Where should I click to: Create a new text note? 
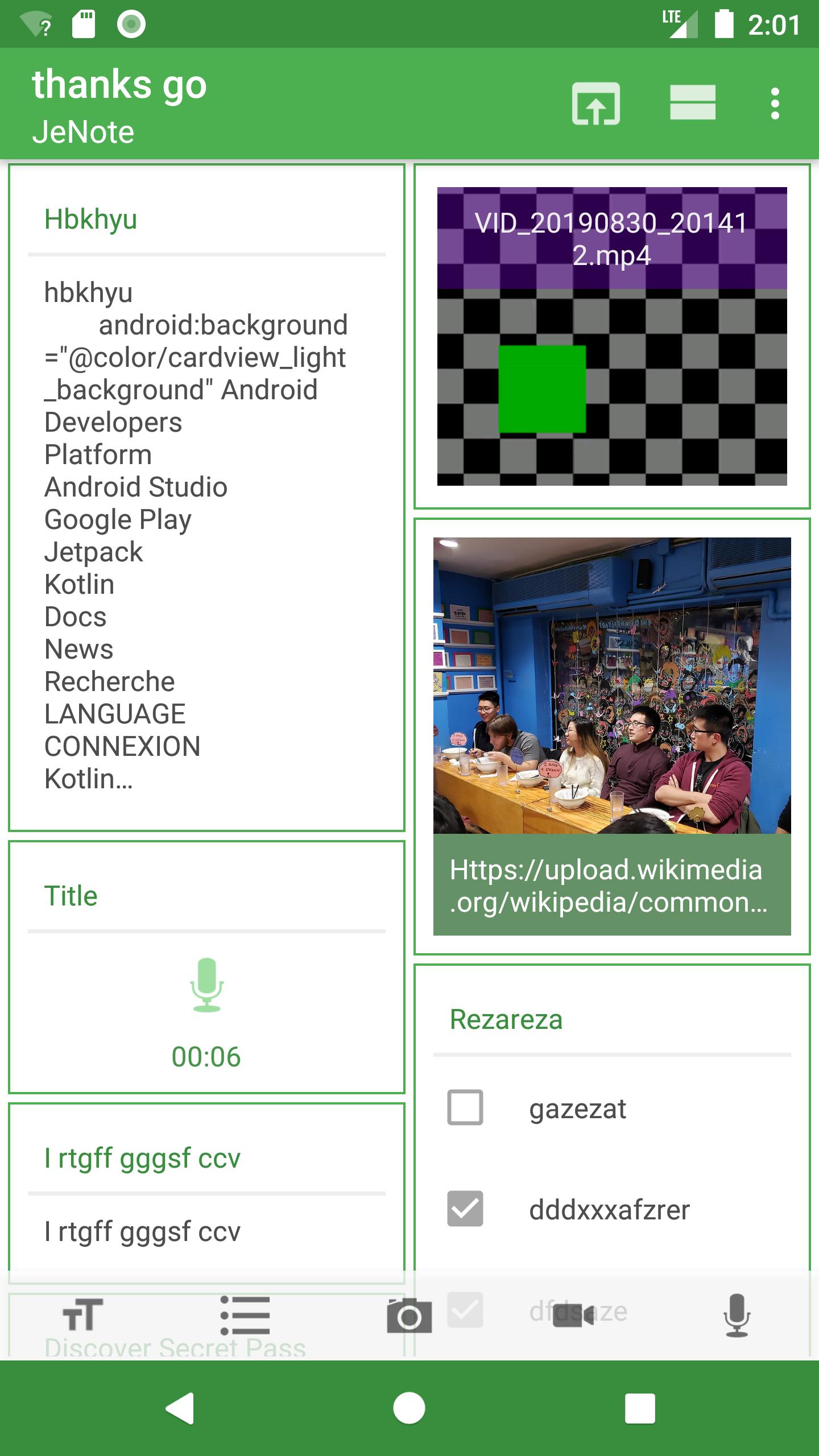click(x=83, y=1314)
